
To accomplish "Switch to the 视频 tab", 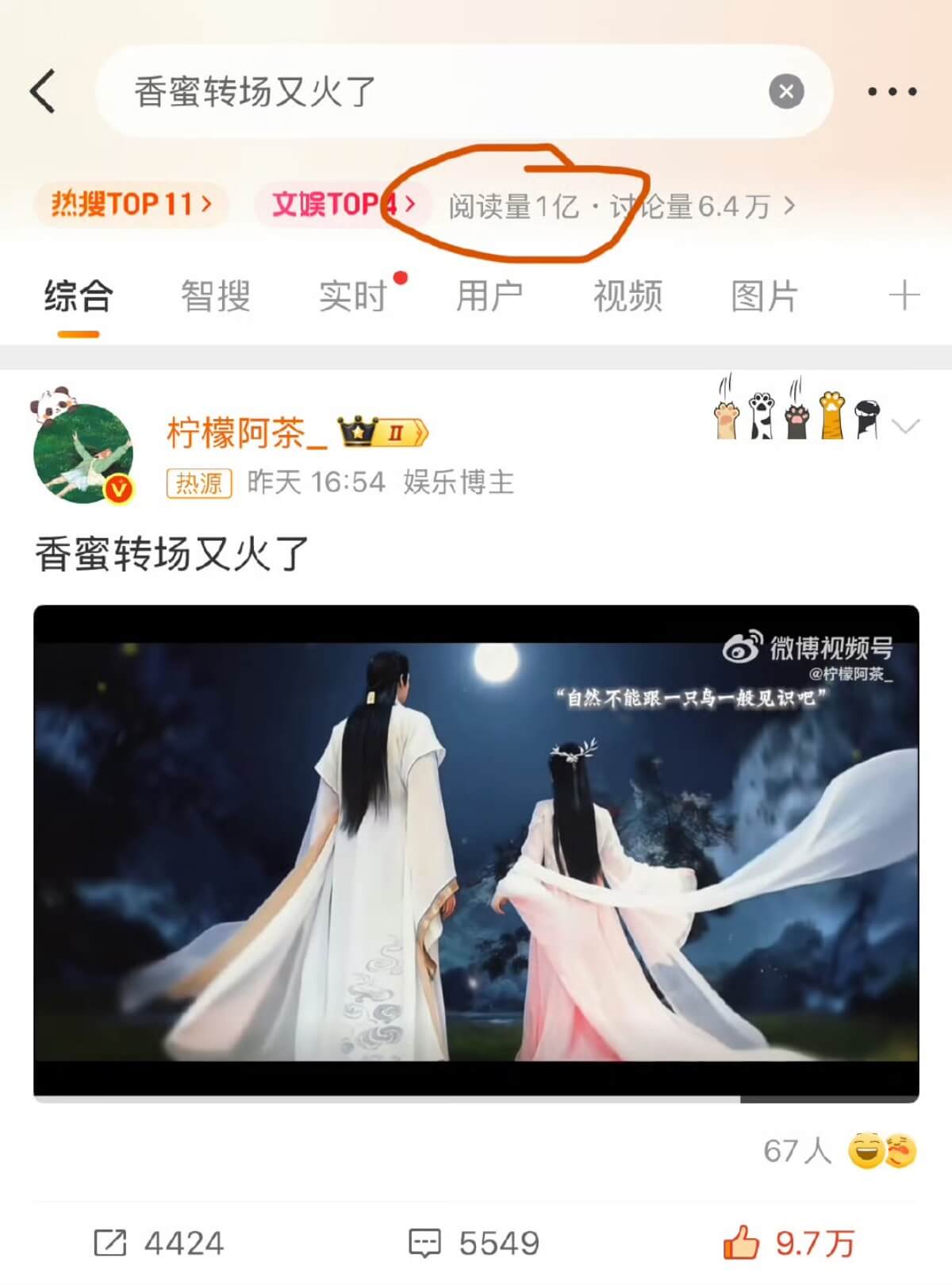I will 627,297.
